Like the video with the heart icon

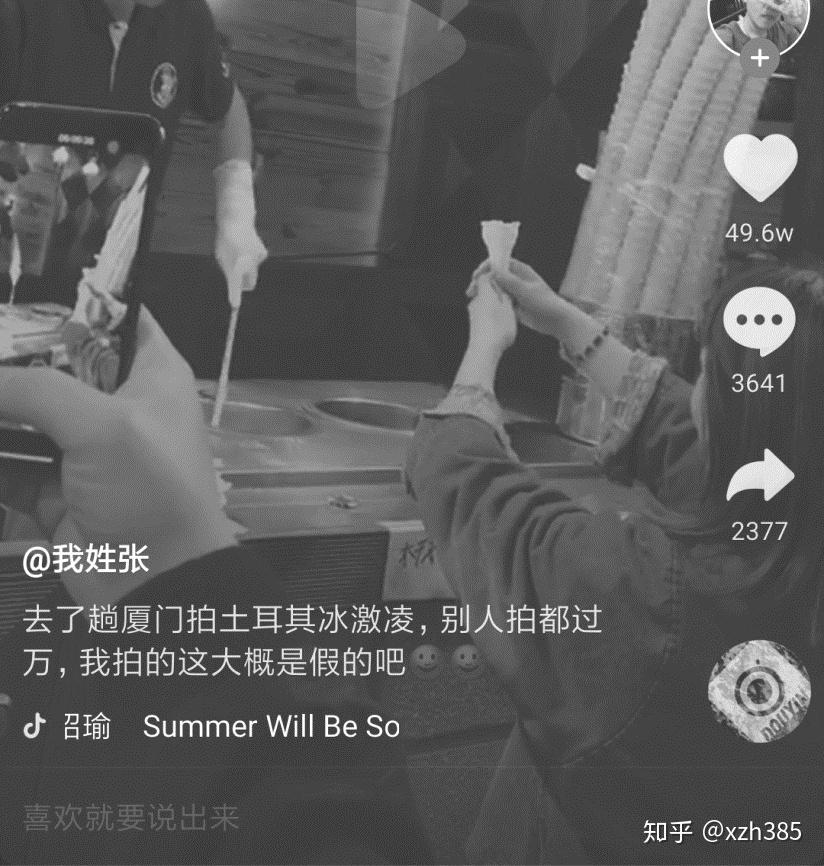click(760, 168)
